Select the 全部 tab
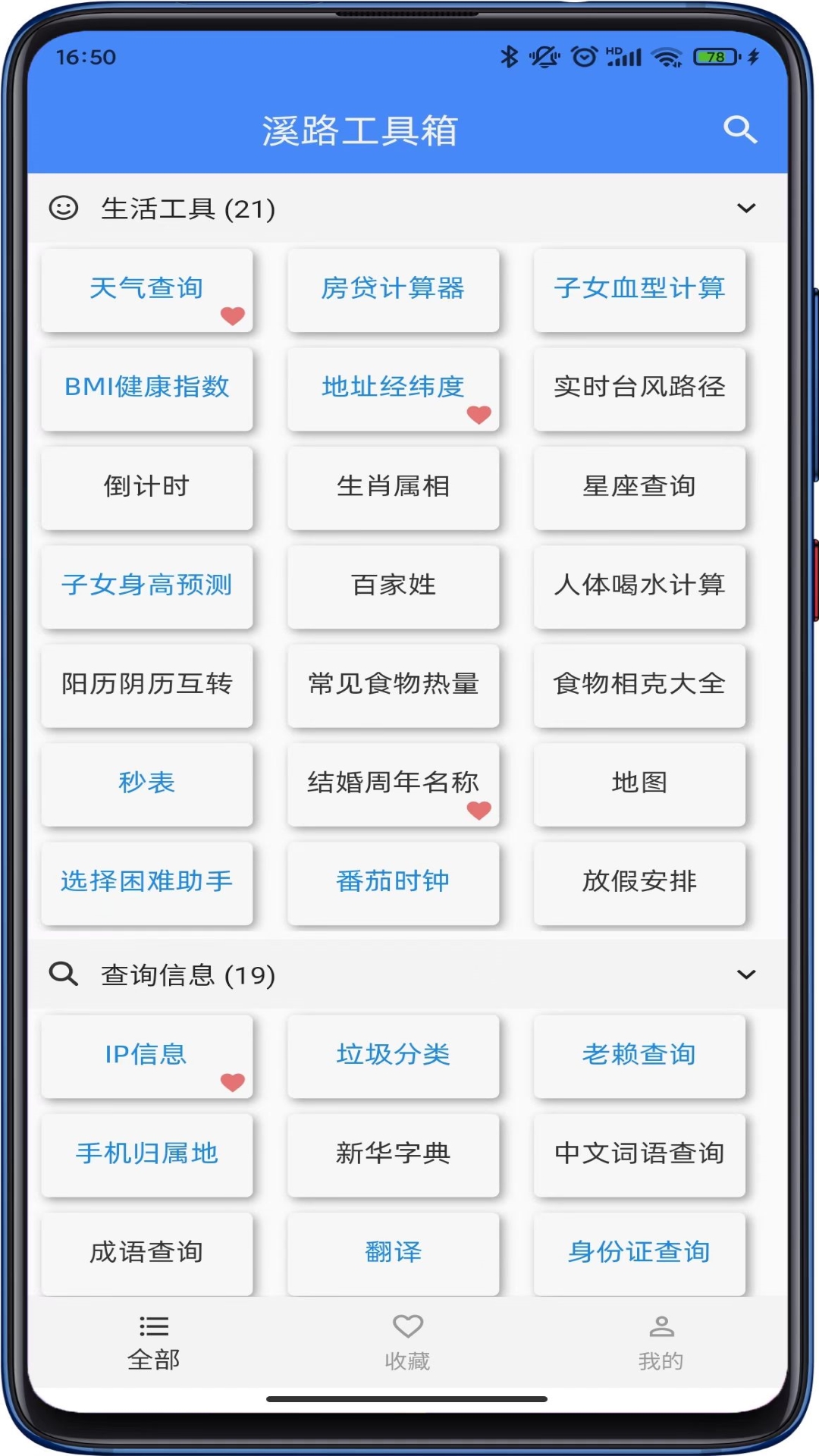Image resolution: width=819 pixels, height=1456 pixels. pyautogui.click(x=154, y=1342)
